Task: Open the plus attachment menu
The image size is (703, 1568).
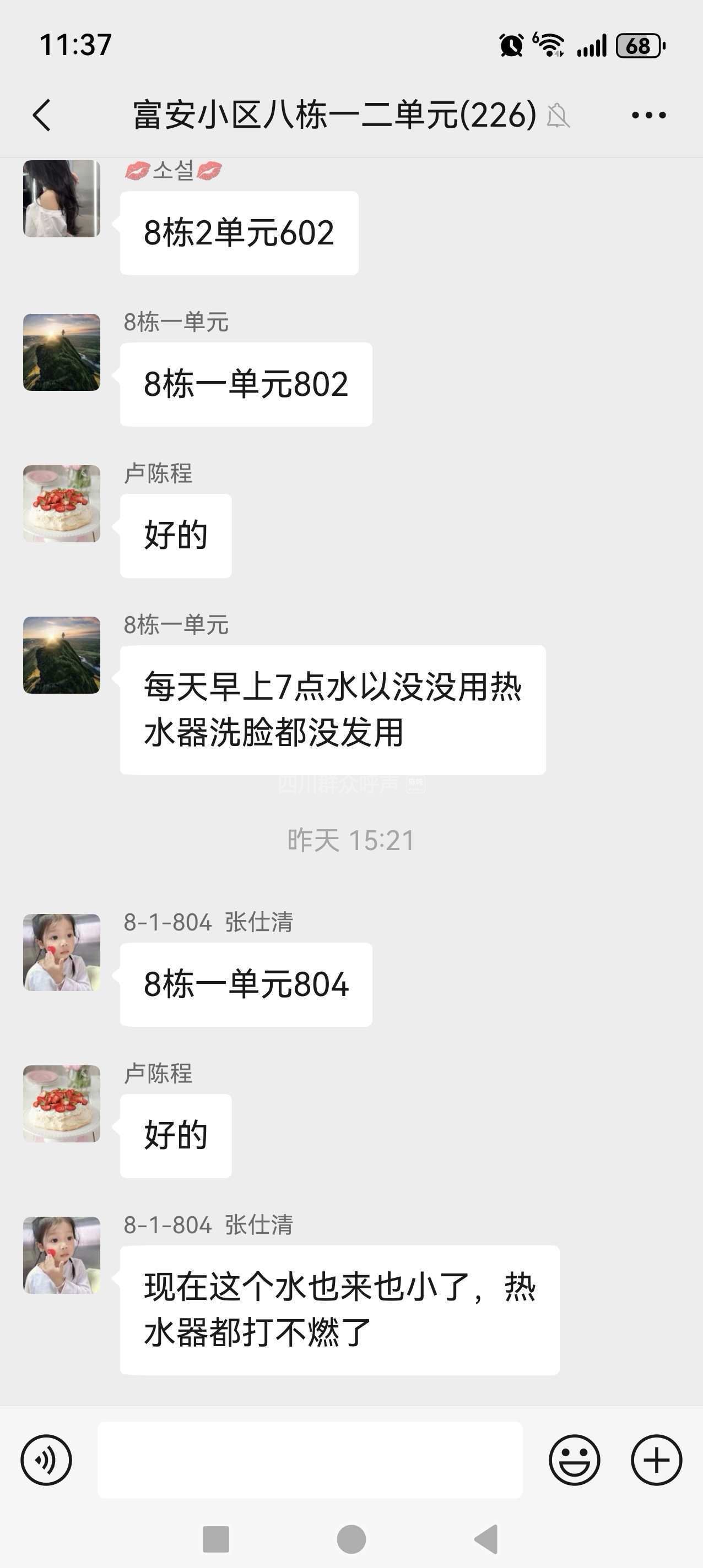Action: pos(656,1460)
